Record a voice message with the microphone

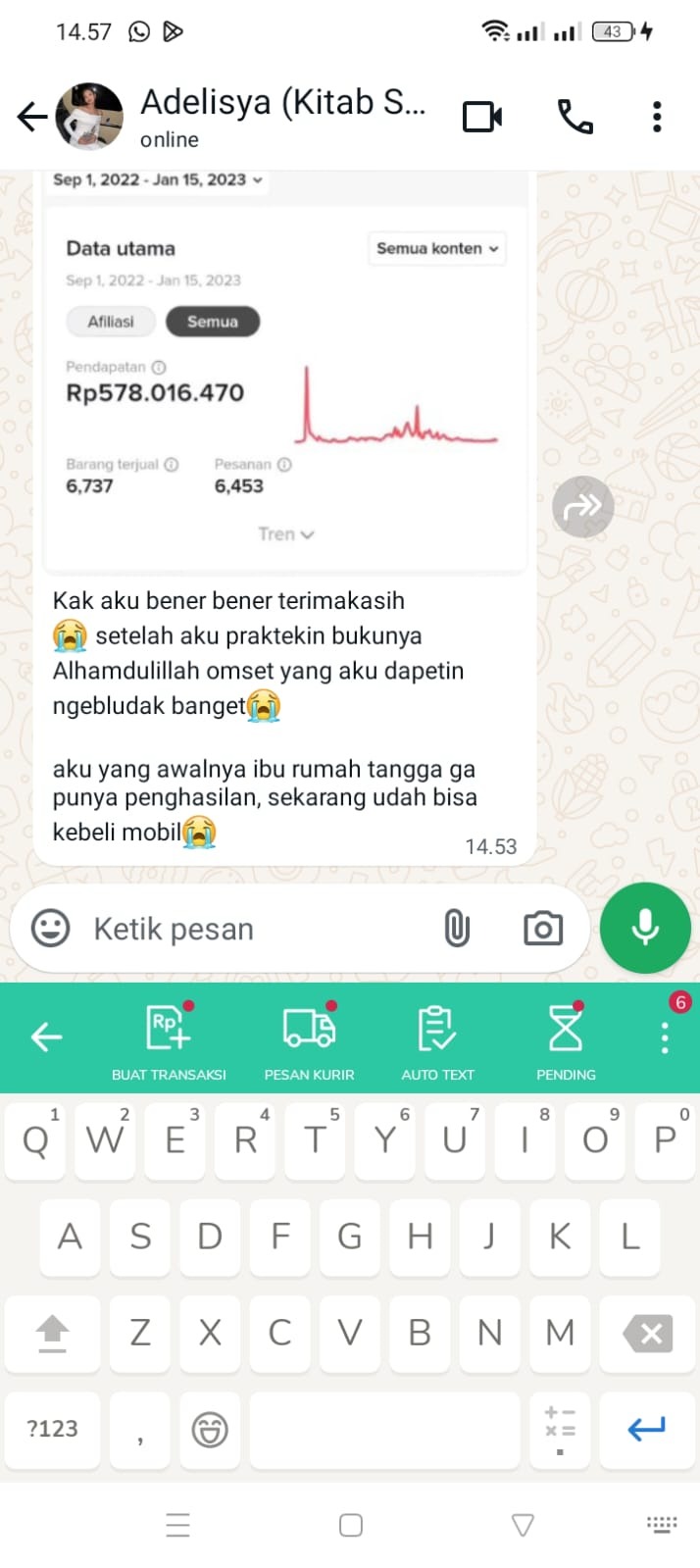pos(645,928)
